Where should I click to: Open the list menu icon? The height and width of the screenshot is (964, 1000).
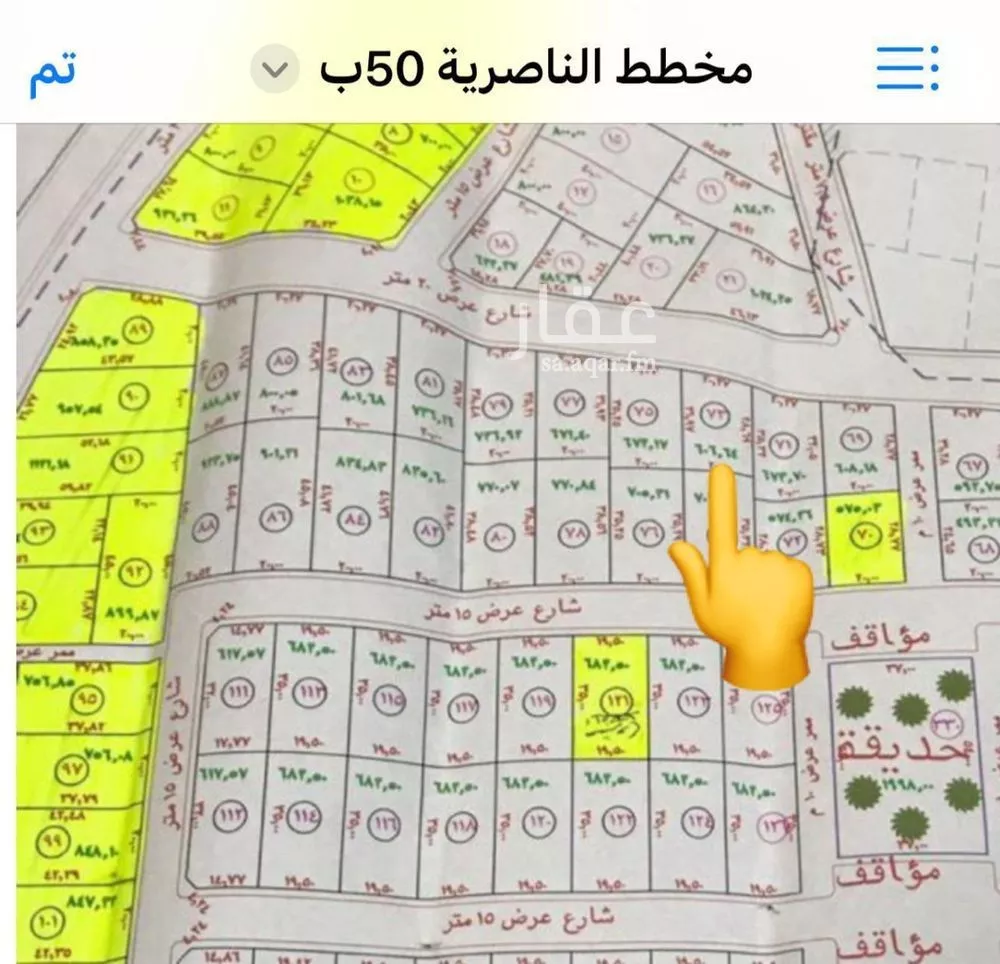point(907,69)
